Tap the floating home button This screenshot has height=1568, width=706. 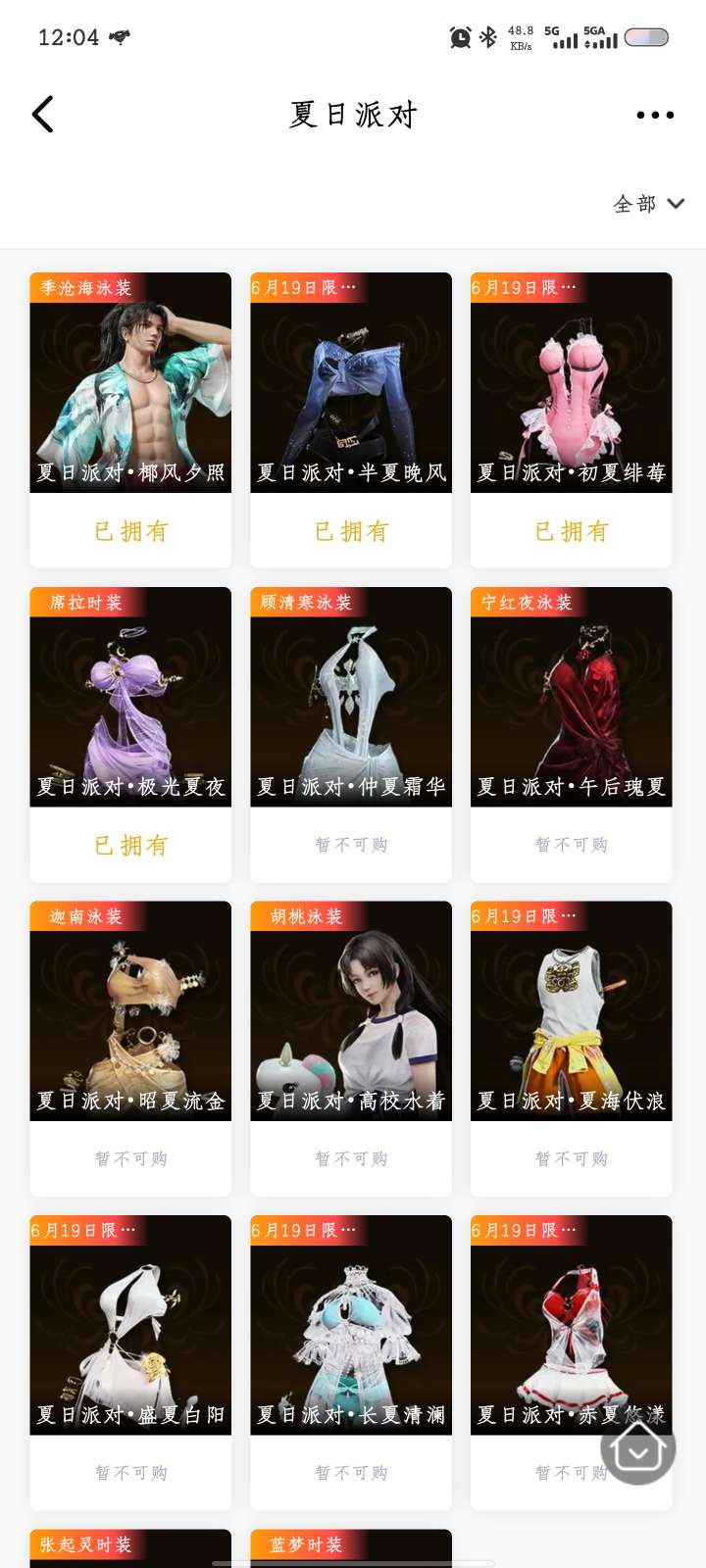click(x=638, y=1447)
